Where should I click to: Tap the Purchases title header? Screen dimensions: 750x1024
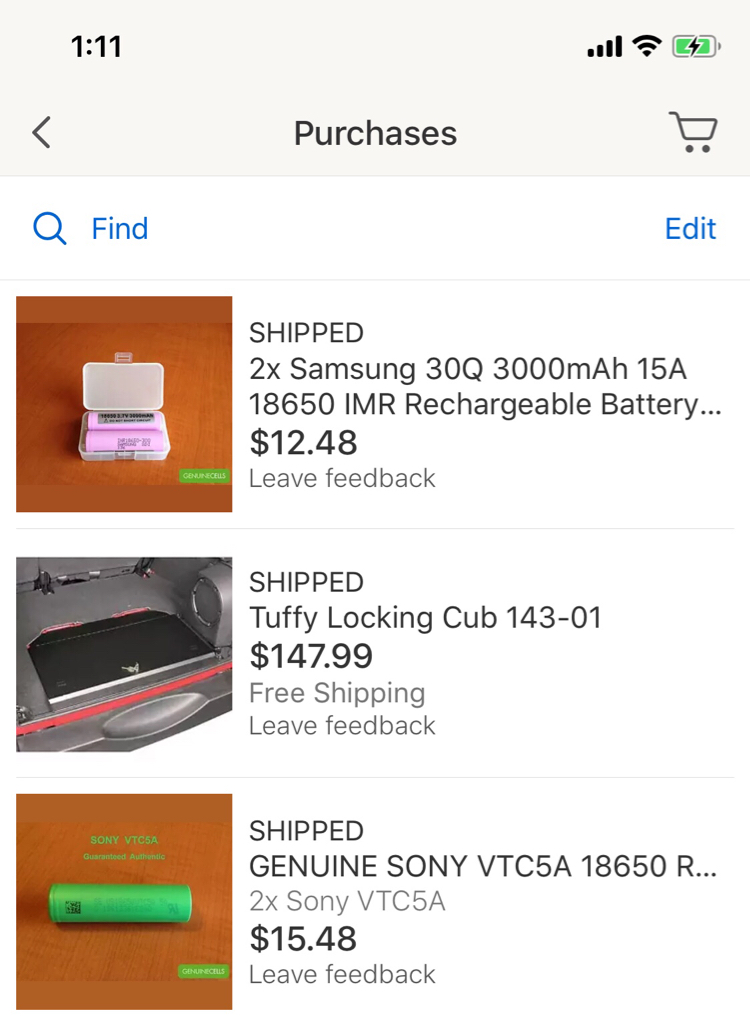click(375, 132)
